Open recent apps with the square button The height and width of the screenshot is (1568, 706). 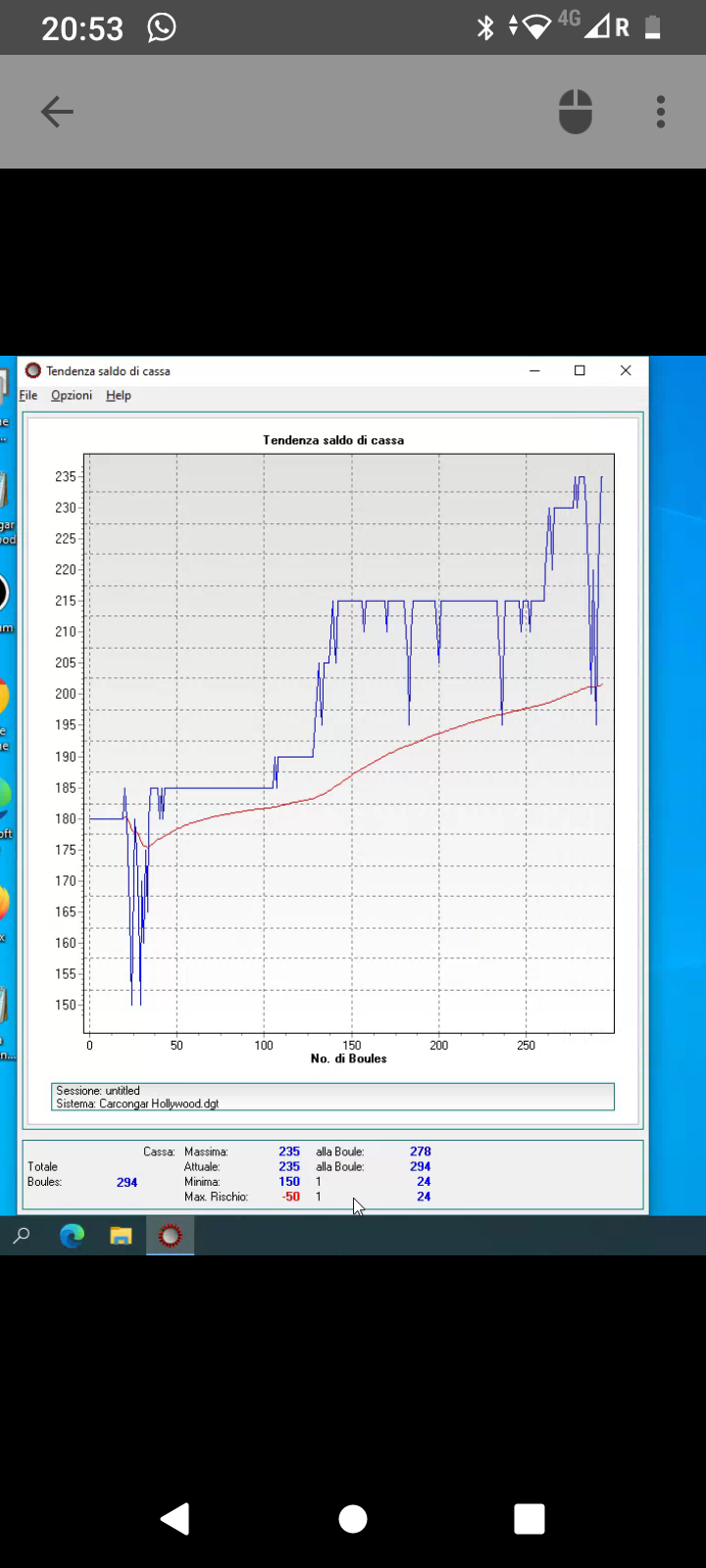pos(529,1519)
